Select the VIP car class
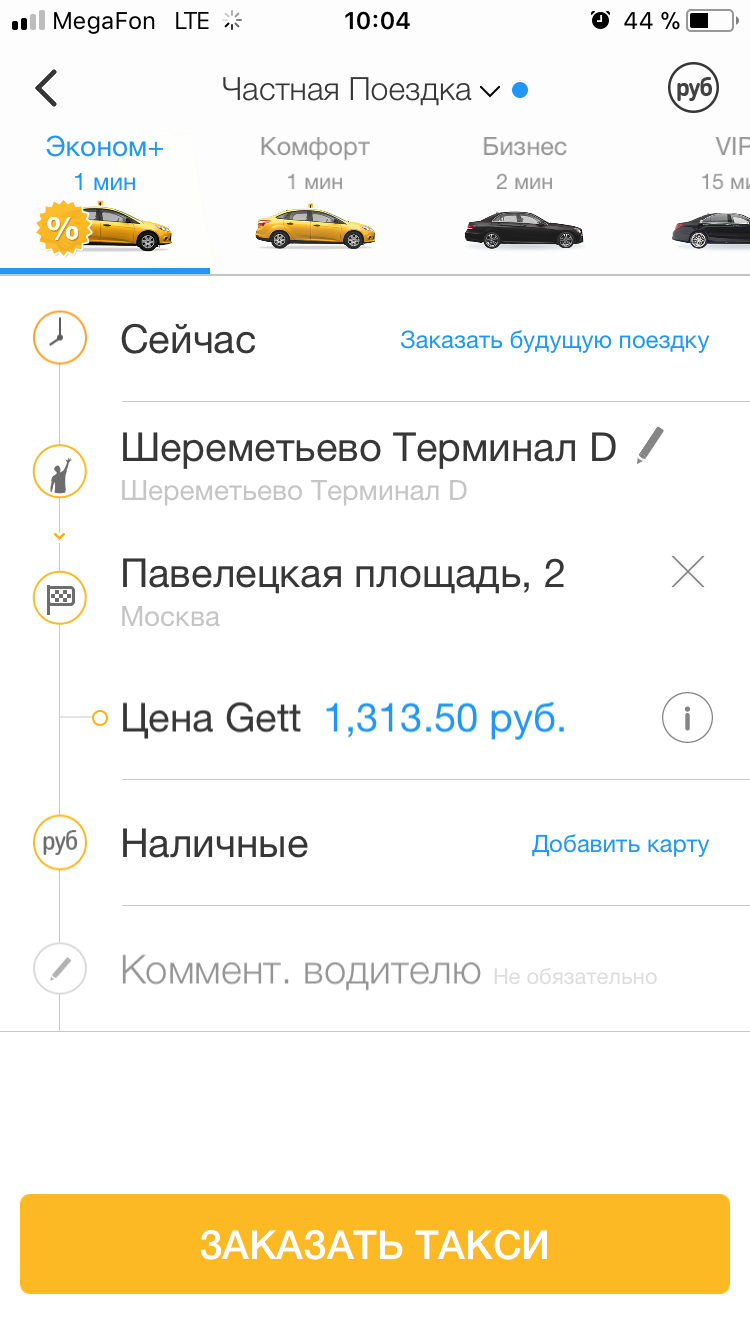 pos(720,195)
